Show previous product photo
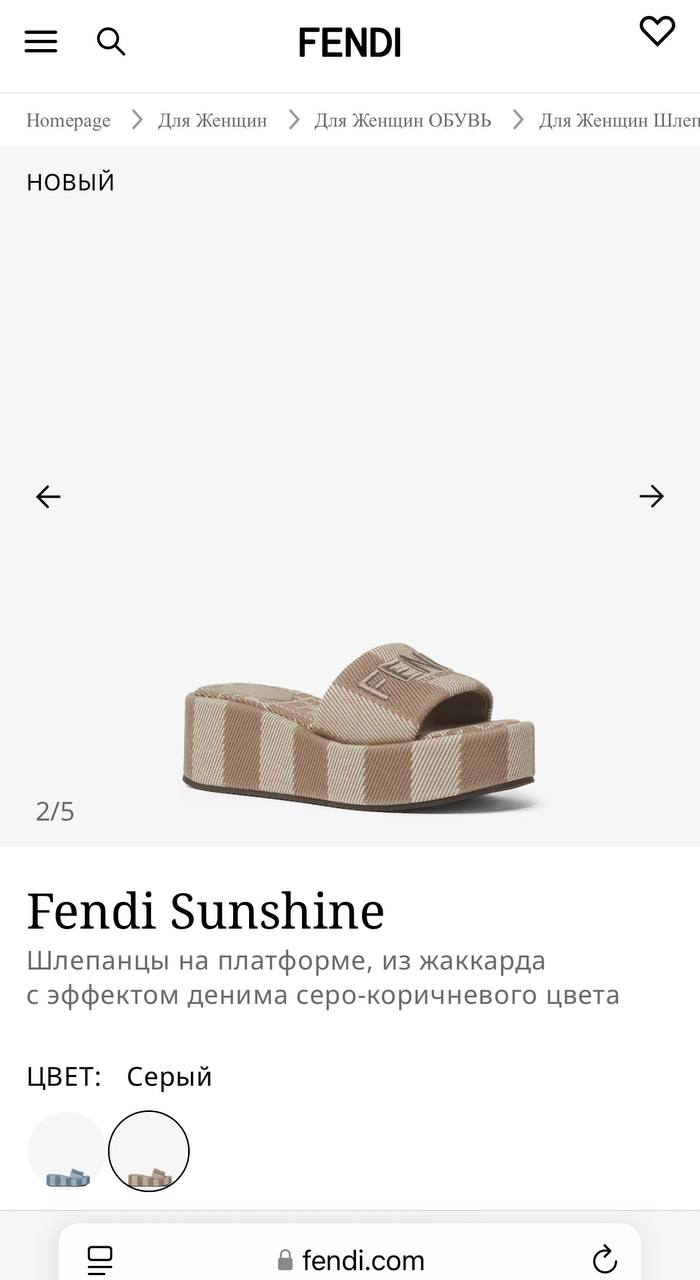The height and width of the screenshot is (1280, 700). pyautogui.click(x=48, y=496)
